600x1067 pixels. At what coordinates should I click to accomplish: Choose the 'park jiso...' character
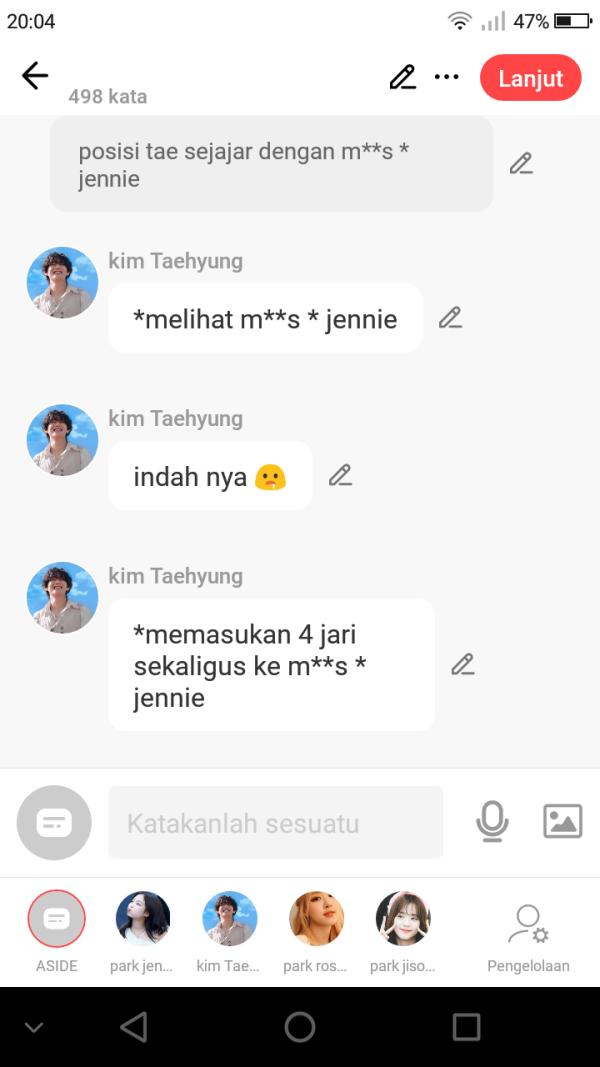coord(402,920)
